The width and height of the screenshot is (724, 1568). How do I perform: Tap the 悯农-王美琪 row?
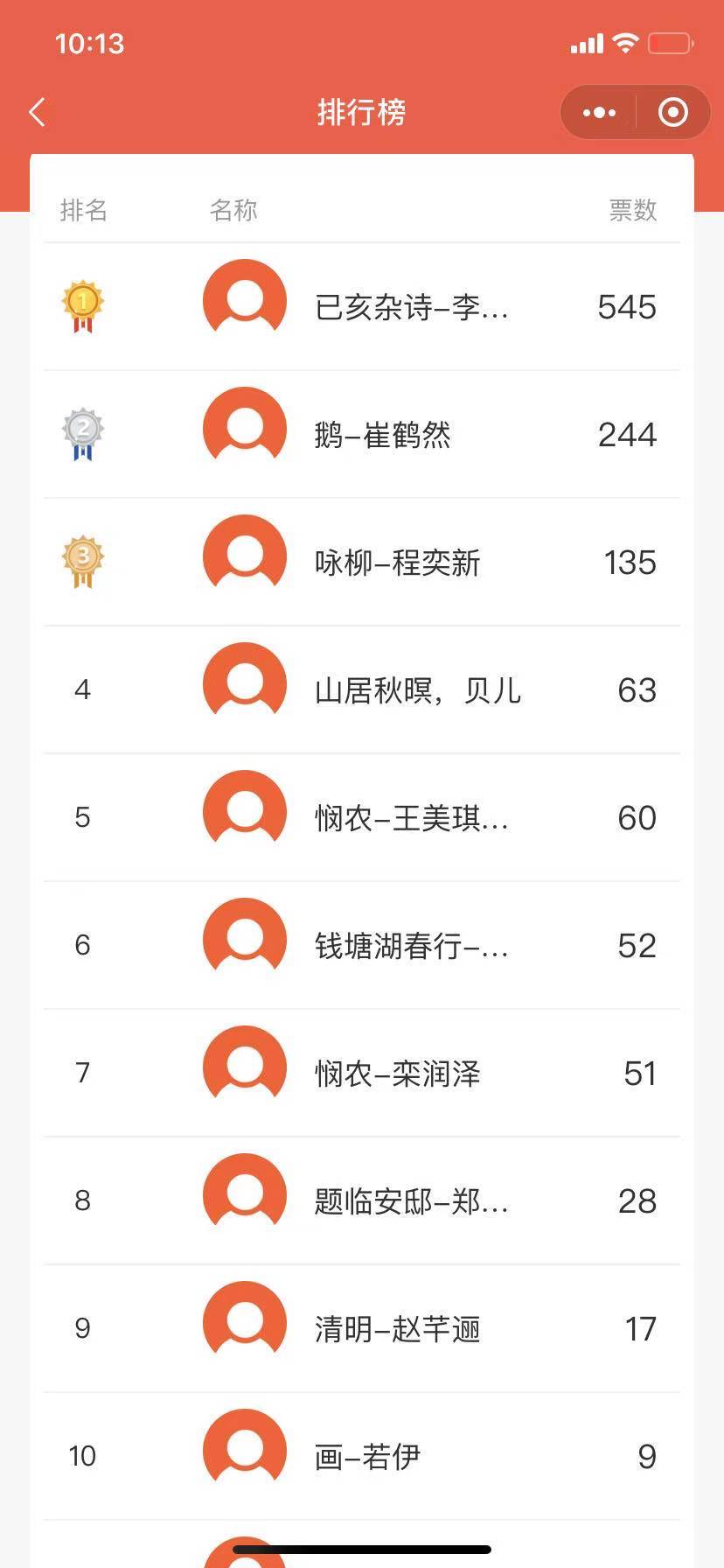coord(411,818)
